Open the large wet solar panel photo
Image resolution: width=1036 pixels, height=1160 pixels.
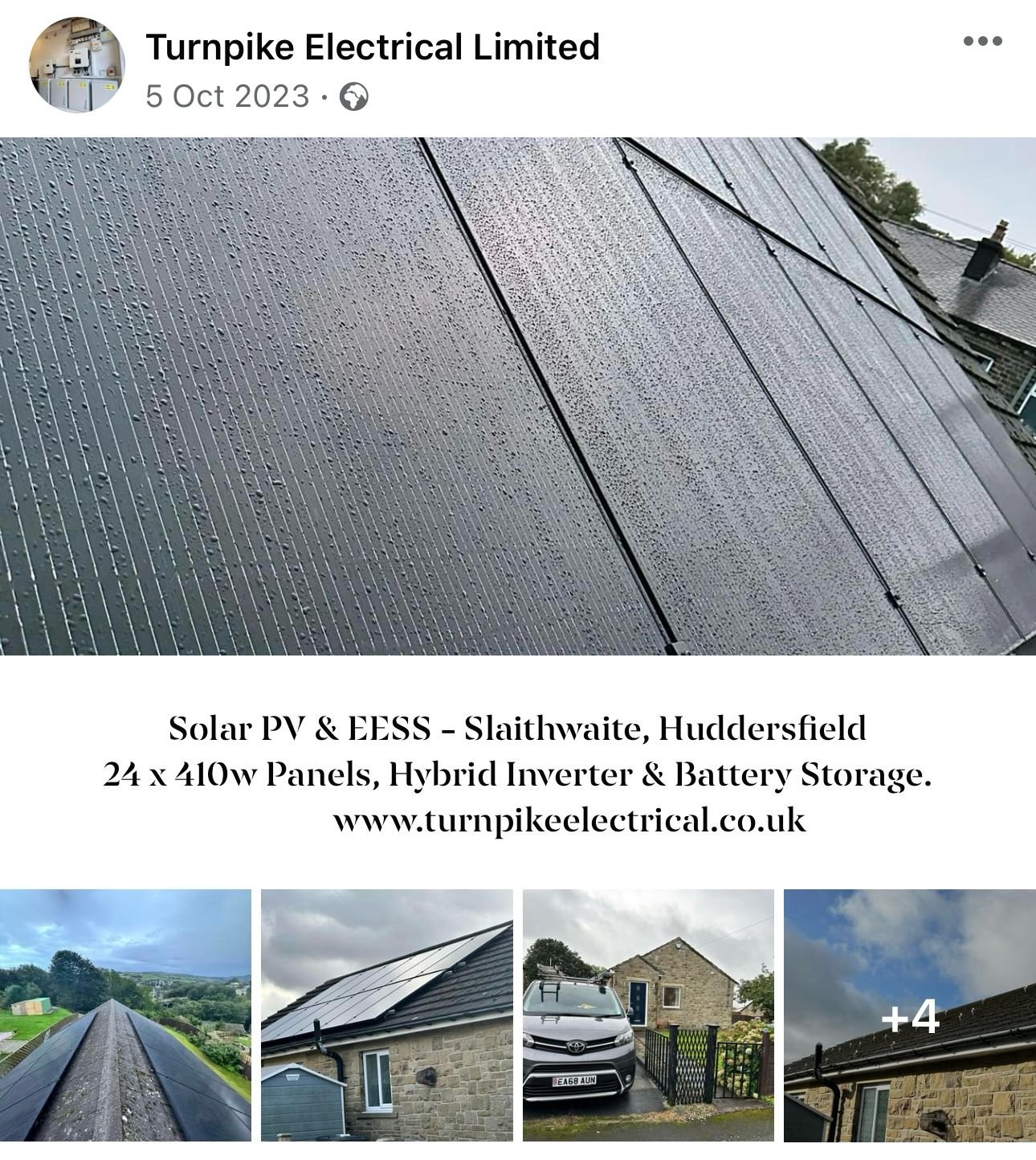(x=518, y=396)
